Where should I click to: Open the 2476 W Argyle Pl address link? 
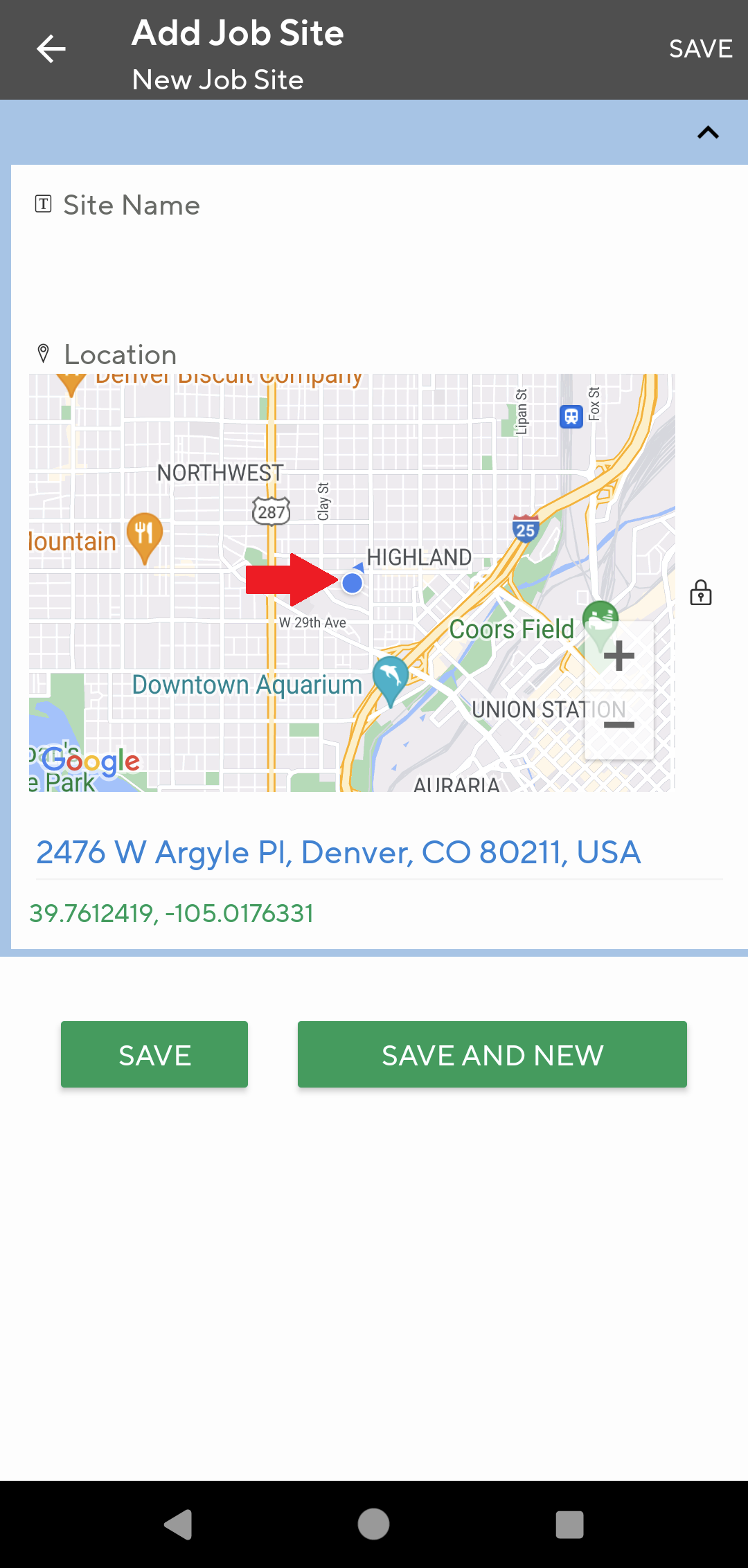339,853
